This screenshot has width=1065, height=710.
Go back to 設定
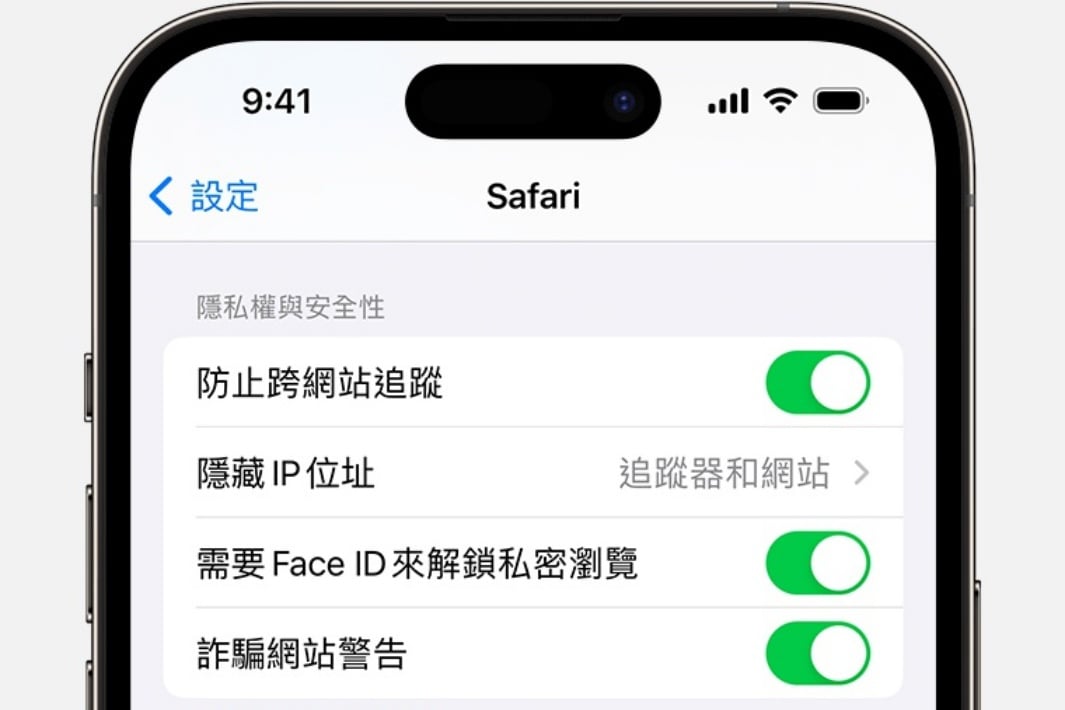click(205, 196)
